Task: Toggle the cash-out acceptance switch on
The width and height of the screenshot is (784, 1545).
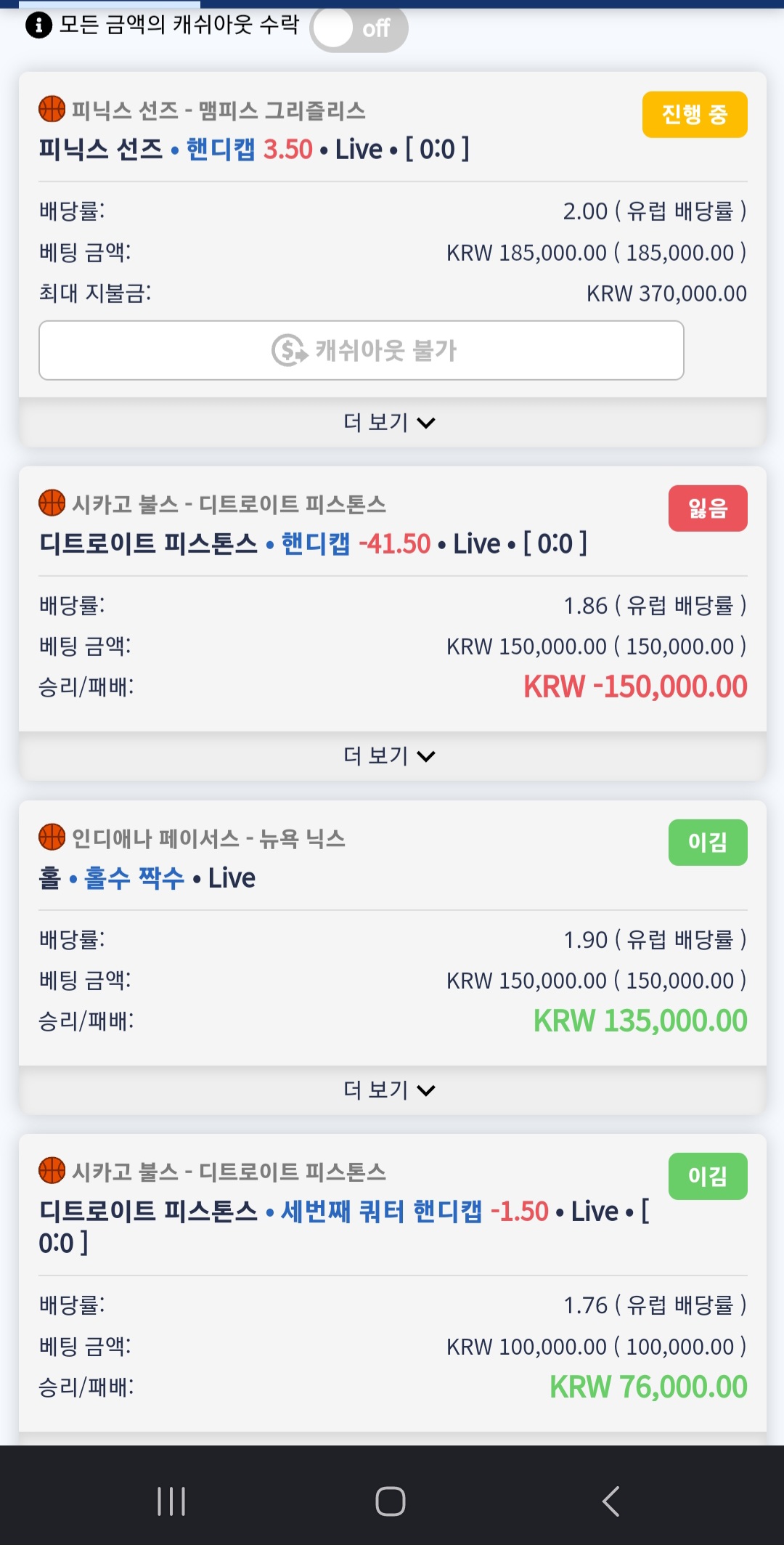Action: (359, 28)
